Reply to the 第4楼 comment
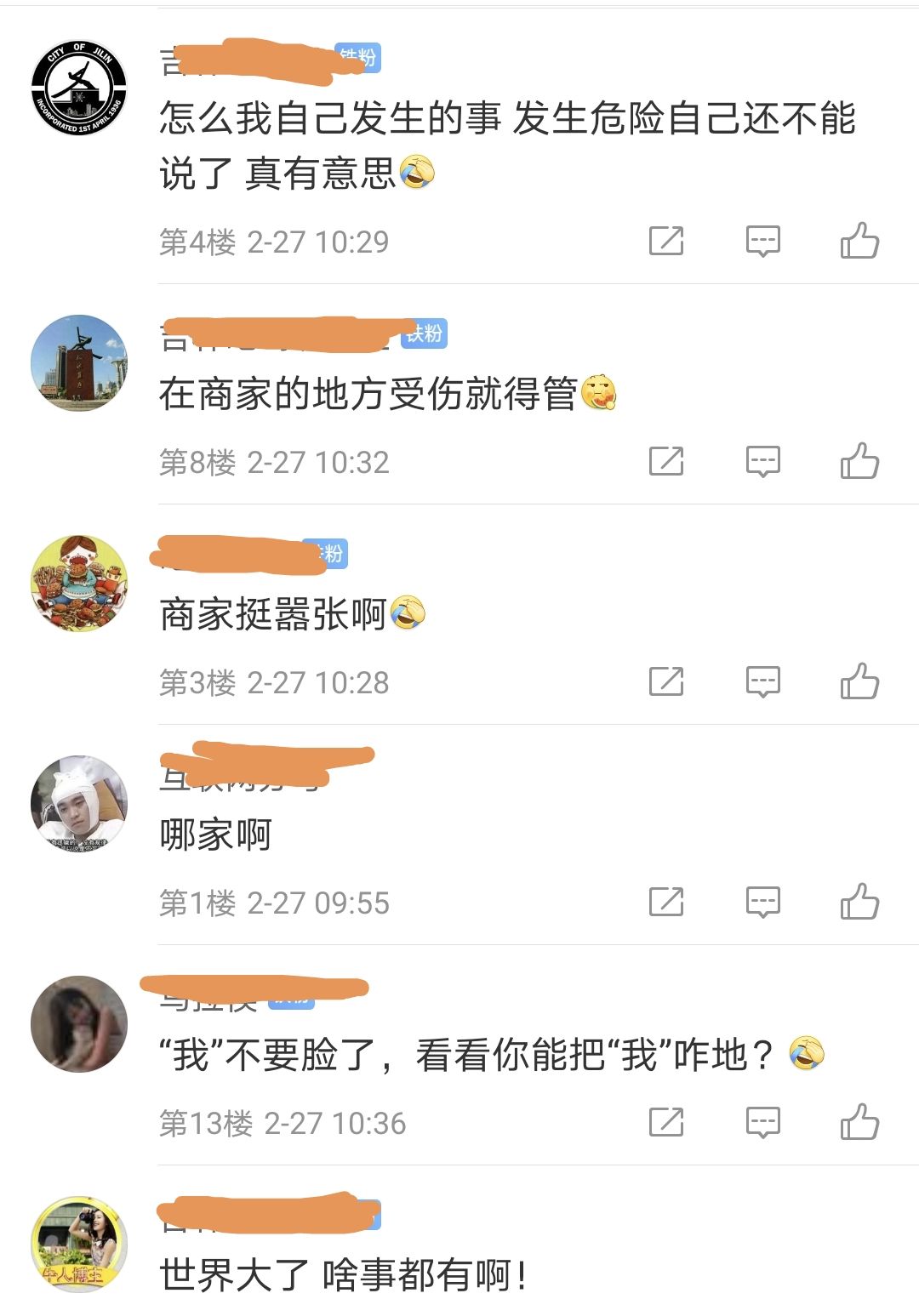The height and width of the screenshot is (1316, 919). (762, 241)
